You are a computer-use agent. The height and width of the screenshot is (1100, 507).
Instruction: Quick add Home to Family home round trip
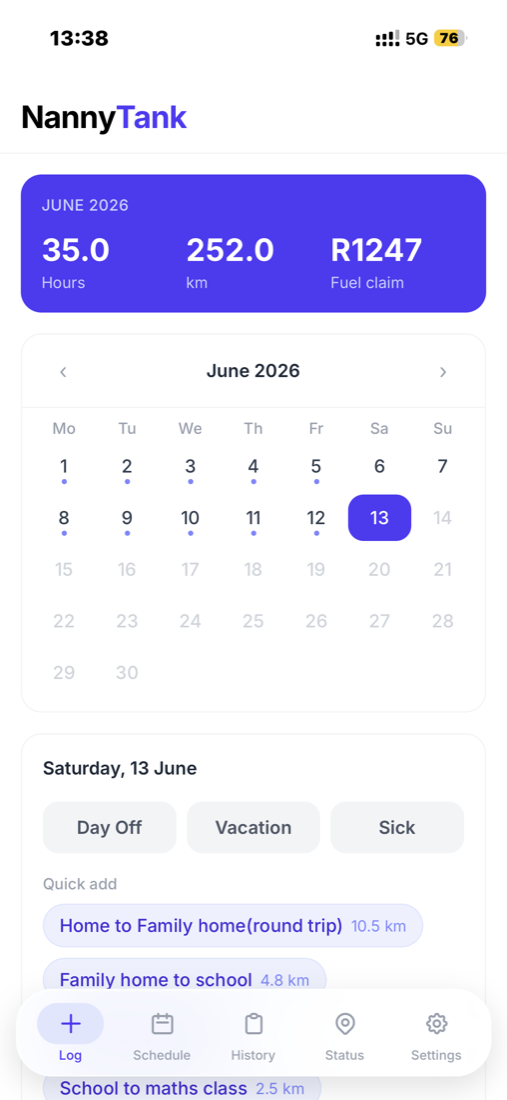pos(233,925)
